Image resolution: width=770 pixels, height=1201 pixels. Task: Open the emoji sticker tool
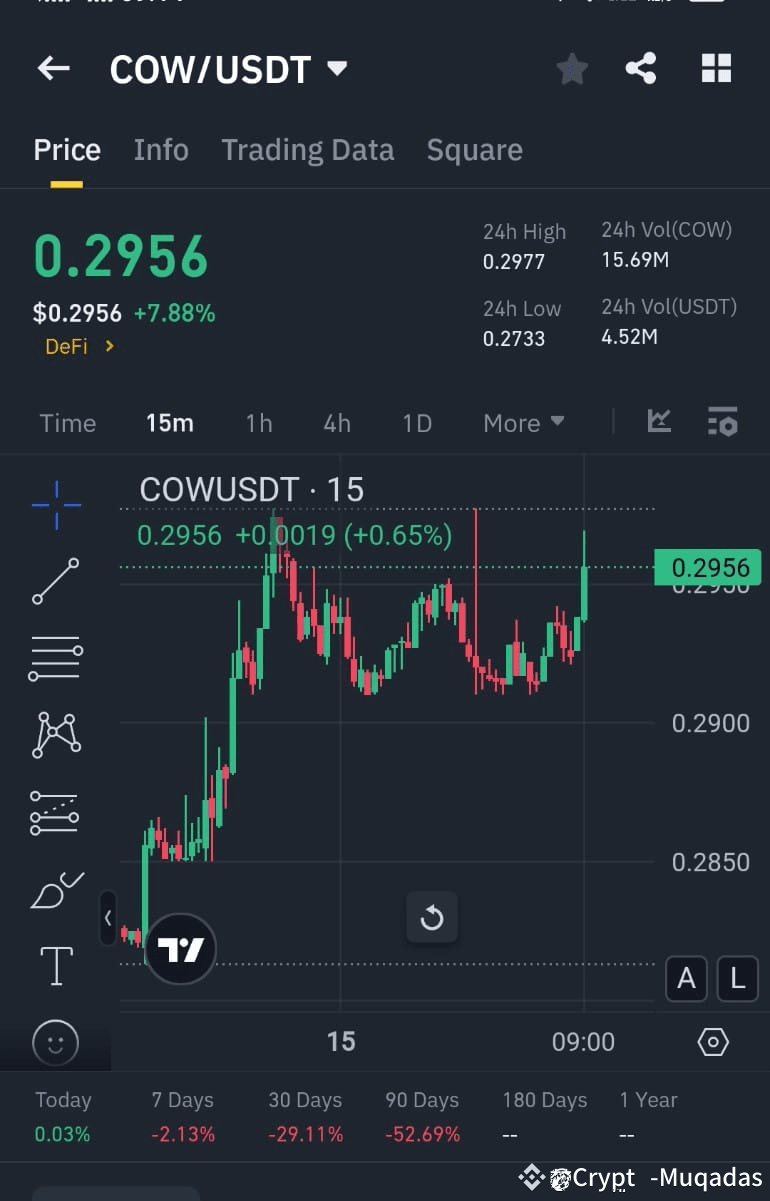(x=55, y=1042)
